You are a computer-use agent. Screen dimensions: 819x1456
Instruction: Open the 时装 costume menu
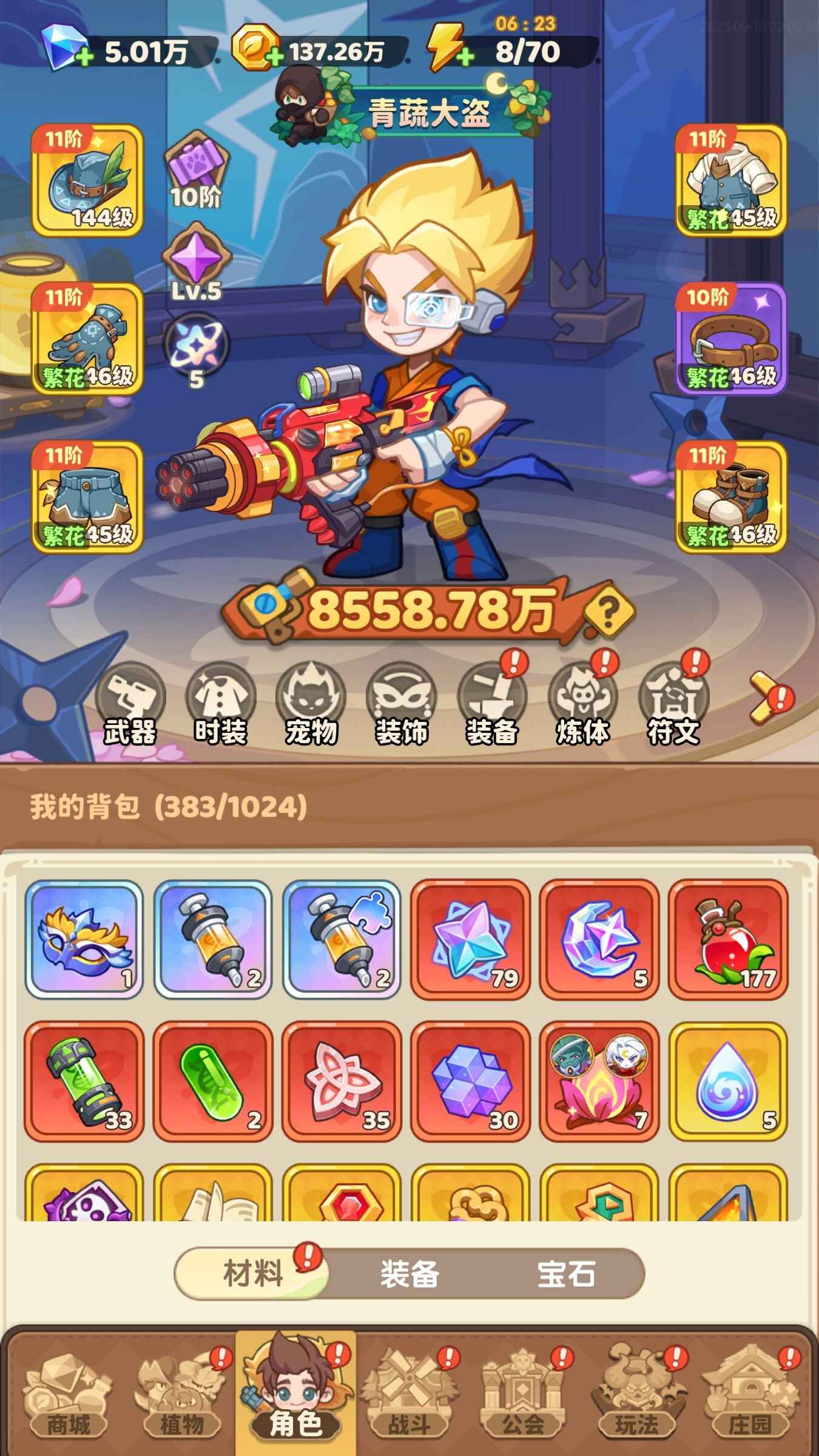220,704
